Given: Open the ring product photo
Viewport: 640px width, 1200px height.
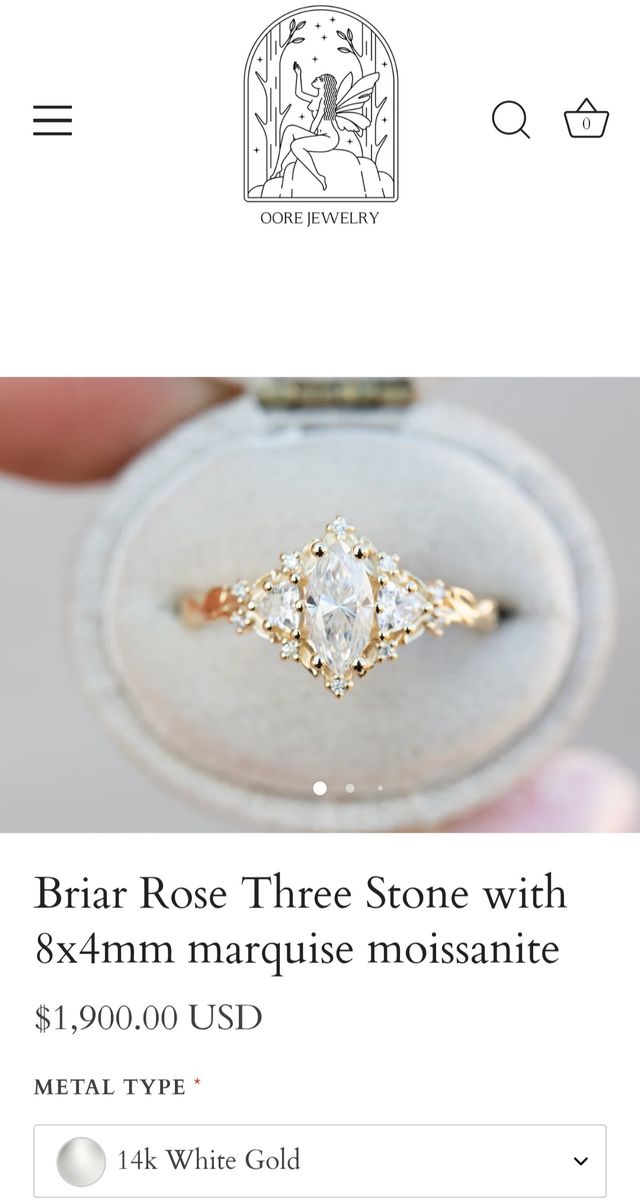Looking at the screenshot, I should point(320,604).
